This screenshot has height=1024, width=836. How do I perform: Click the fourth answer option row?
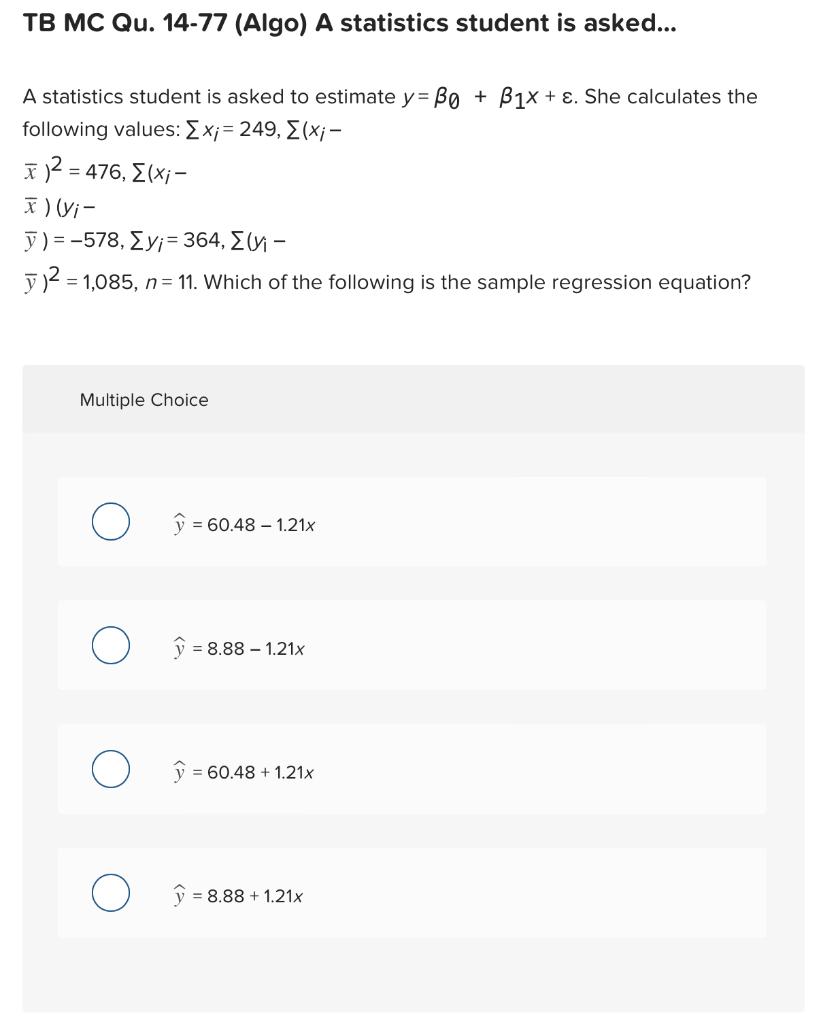click(412, 893)
